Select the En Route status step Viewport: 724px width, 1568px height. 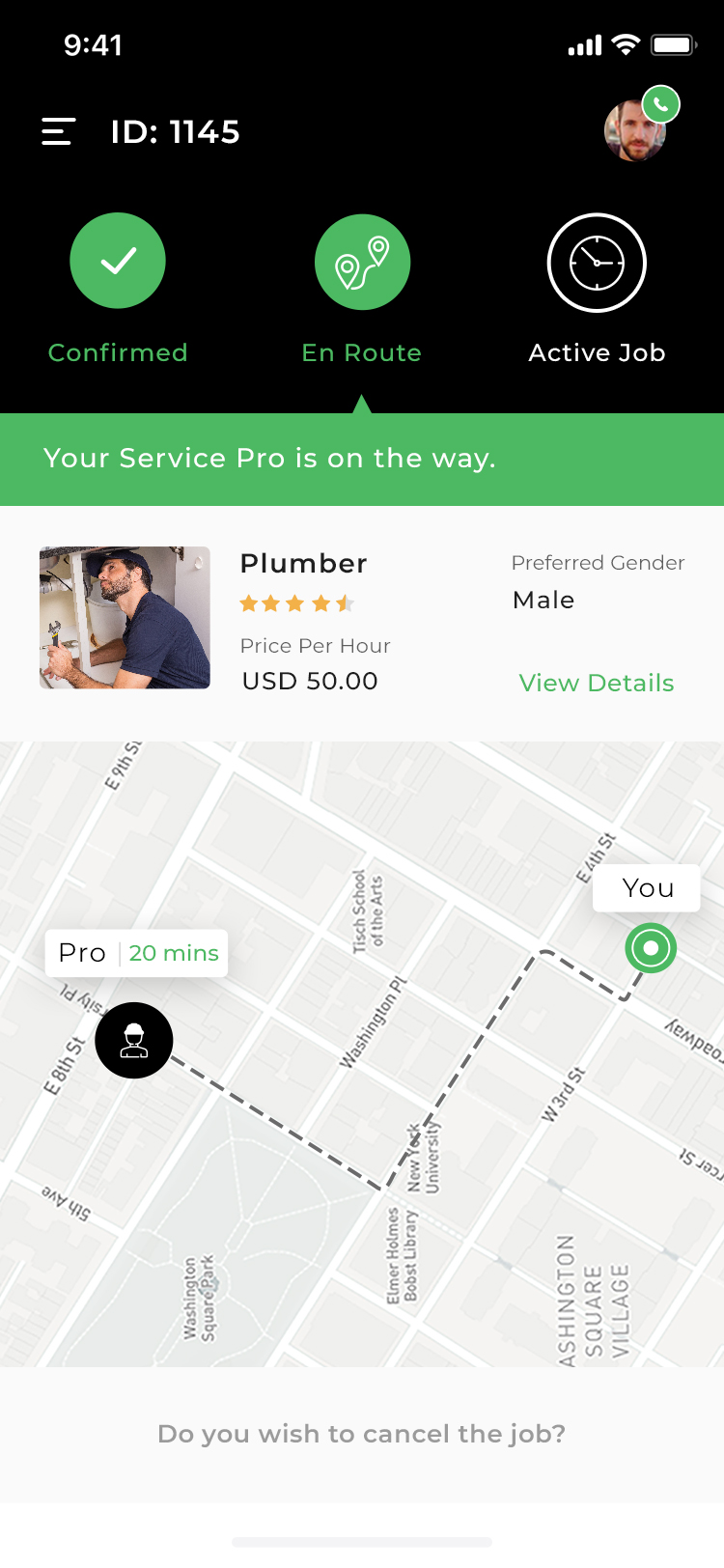(x=362, y=263)
